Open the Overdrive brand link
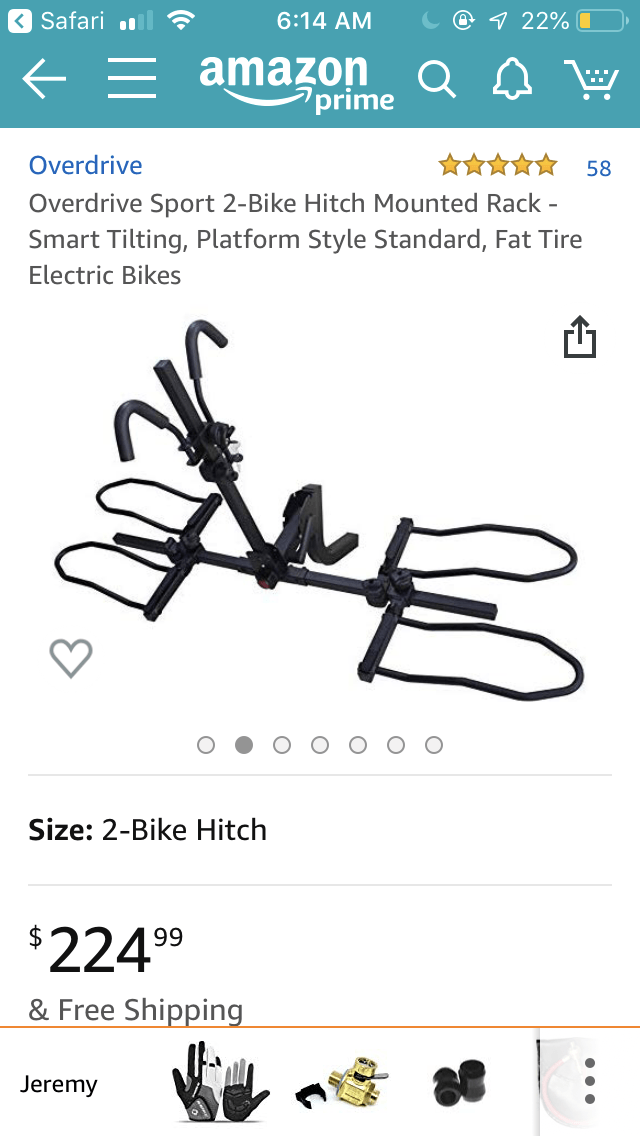Viewport: 640px width, 1136px height. tap(86, 165)
